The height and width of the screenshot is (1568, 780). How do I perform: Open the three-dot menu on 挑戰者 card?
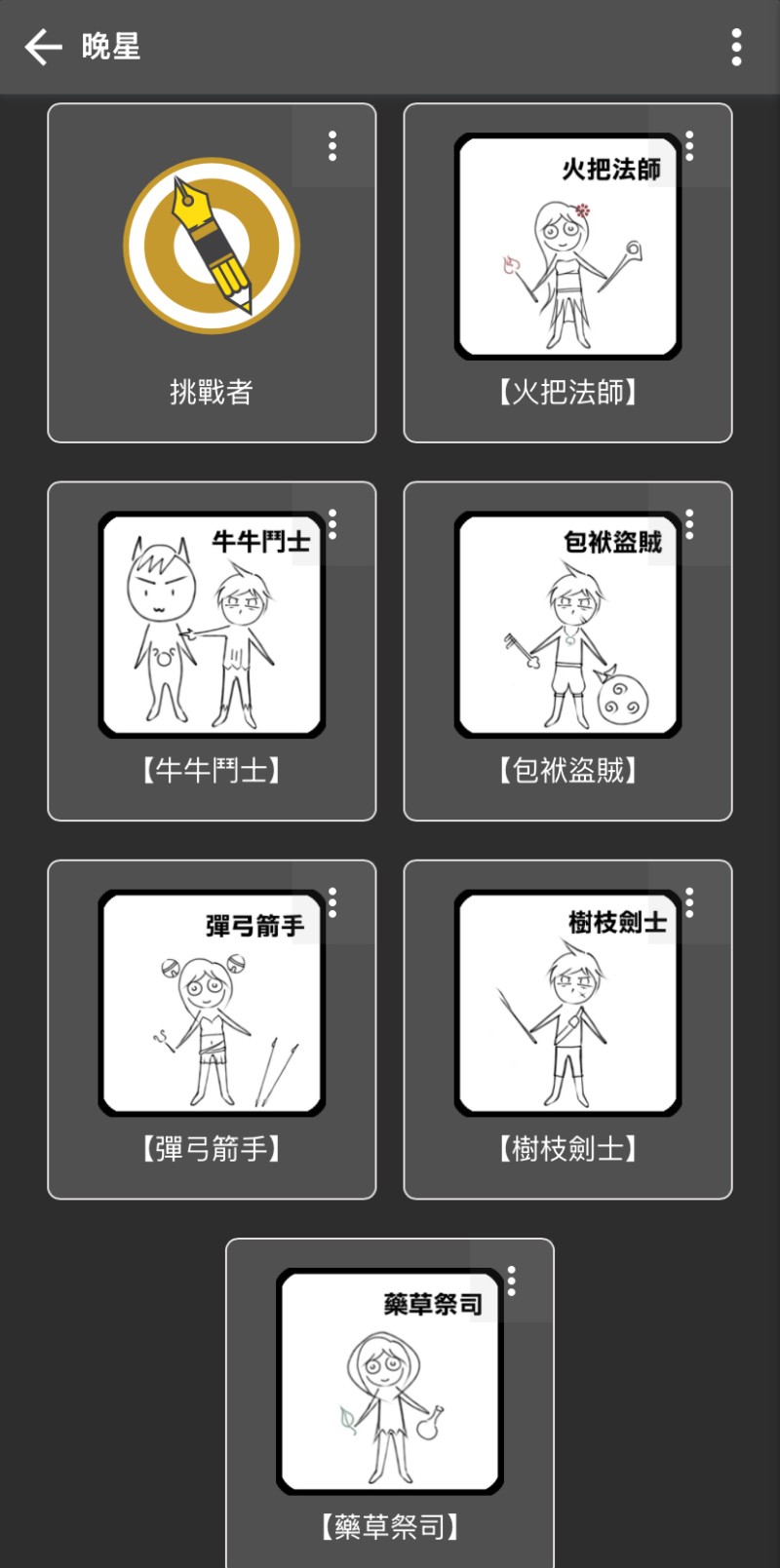(333, 145)
